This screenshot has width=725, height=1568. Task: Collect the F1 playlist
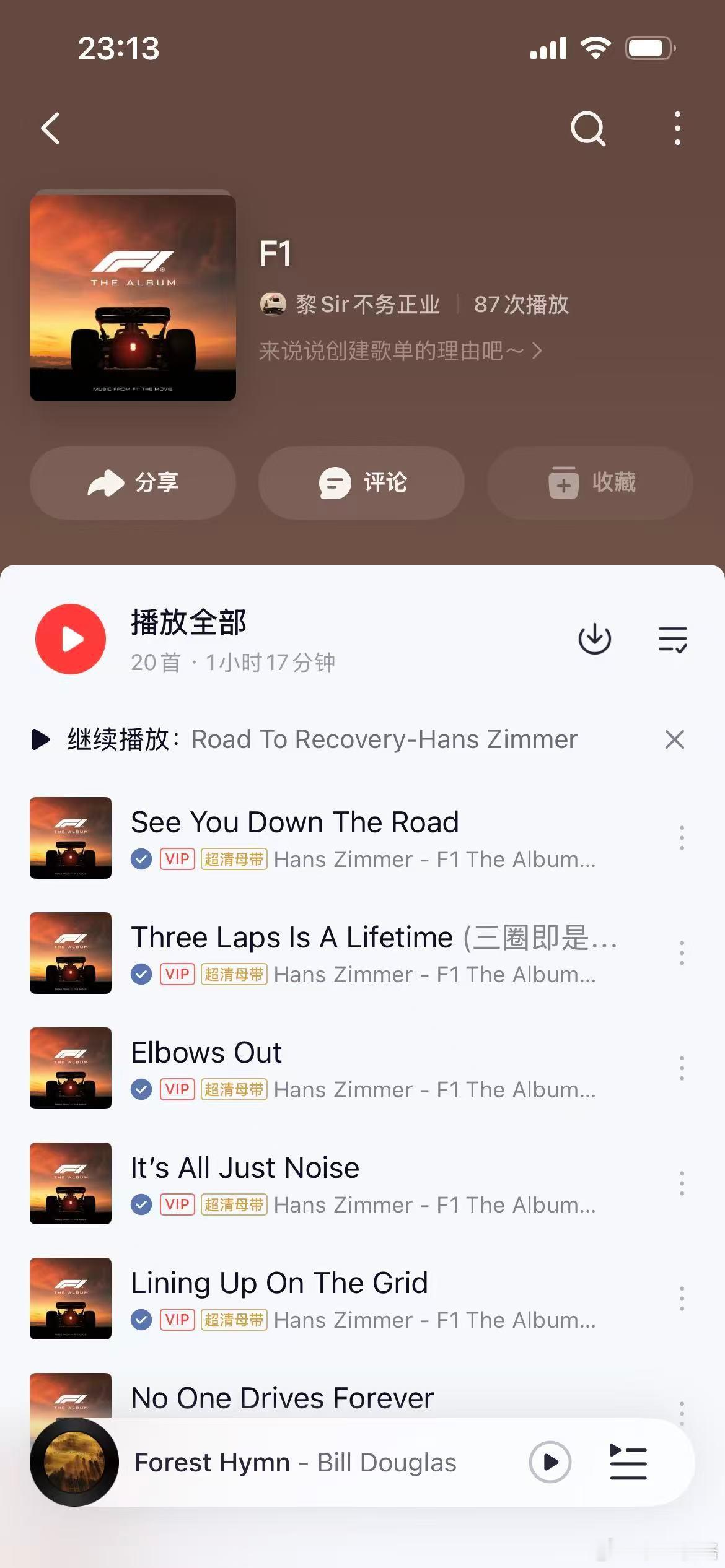click(x=590, y=484)
